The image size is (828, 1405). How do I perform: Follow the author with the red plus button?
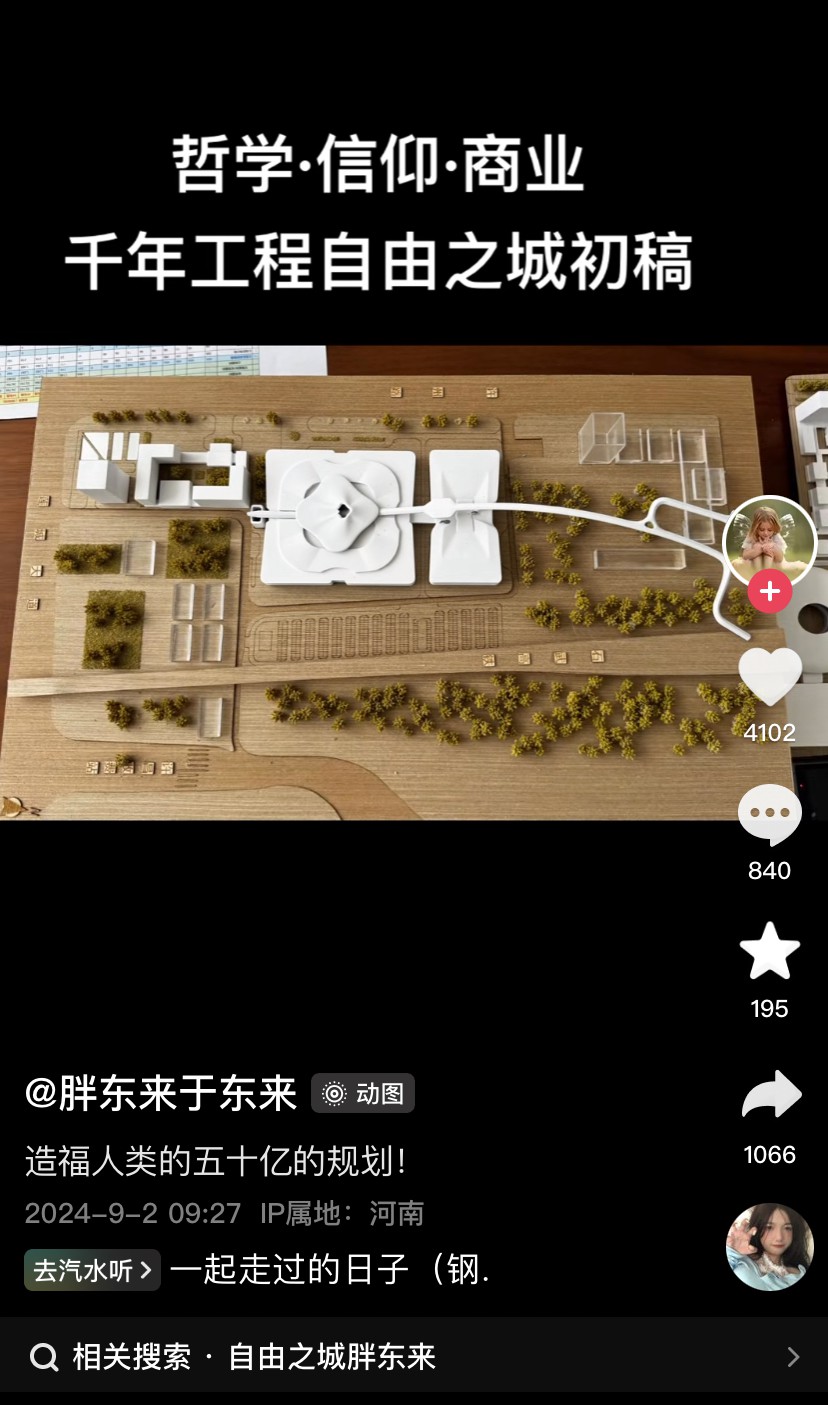tap(769, 592)
